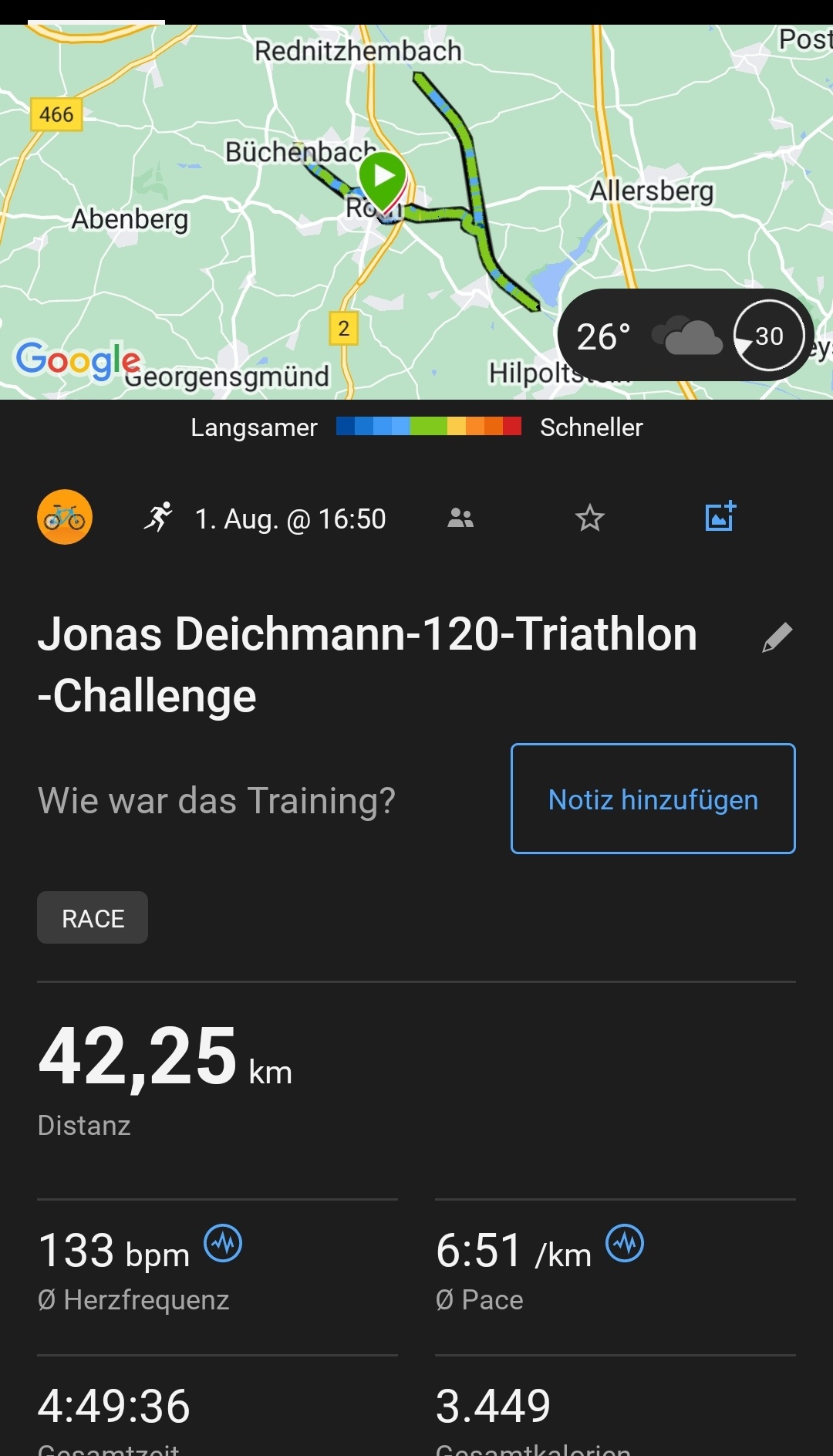Viewport: 833px width, 1456px height.
Task: Add a photo to this activity
Action: click(720, 517)
